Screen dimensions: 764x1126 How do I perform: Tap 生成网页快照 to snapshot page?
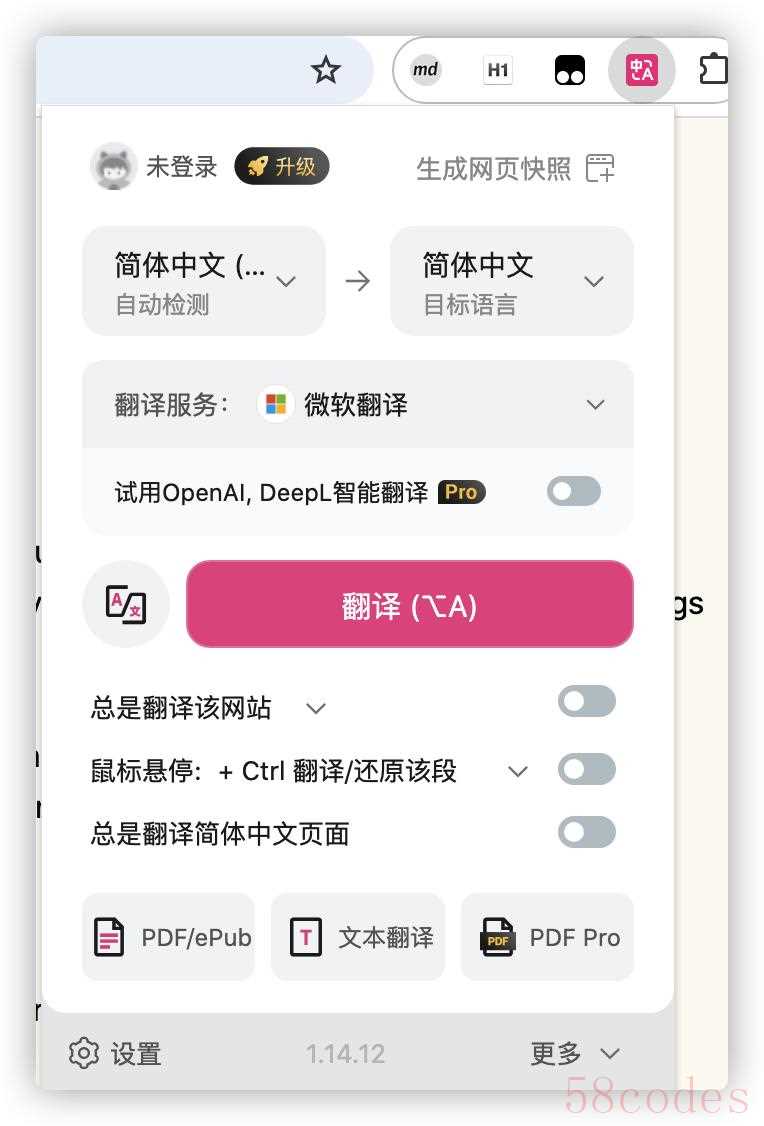point(514,168)
